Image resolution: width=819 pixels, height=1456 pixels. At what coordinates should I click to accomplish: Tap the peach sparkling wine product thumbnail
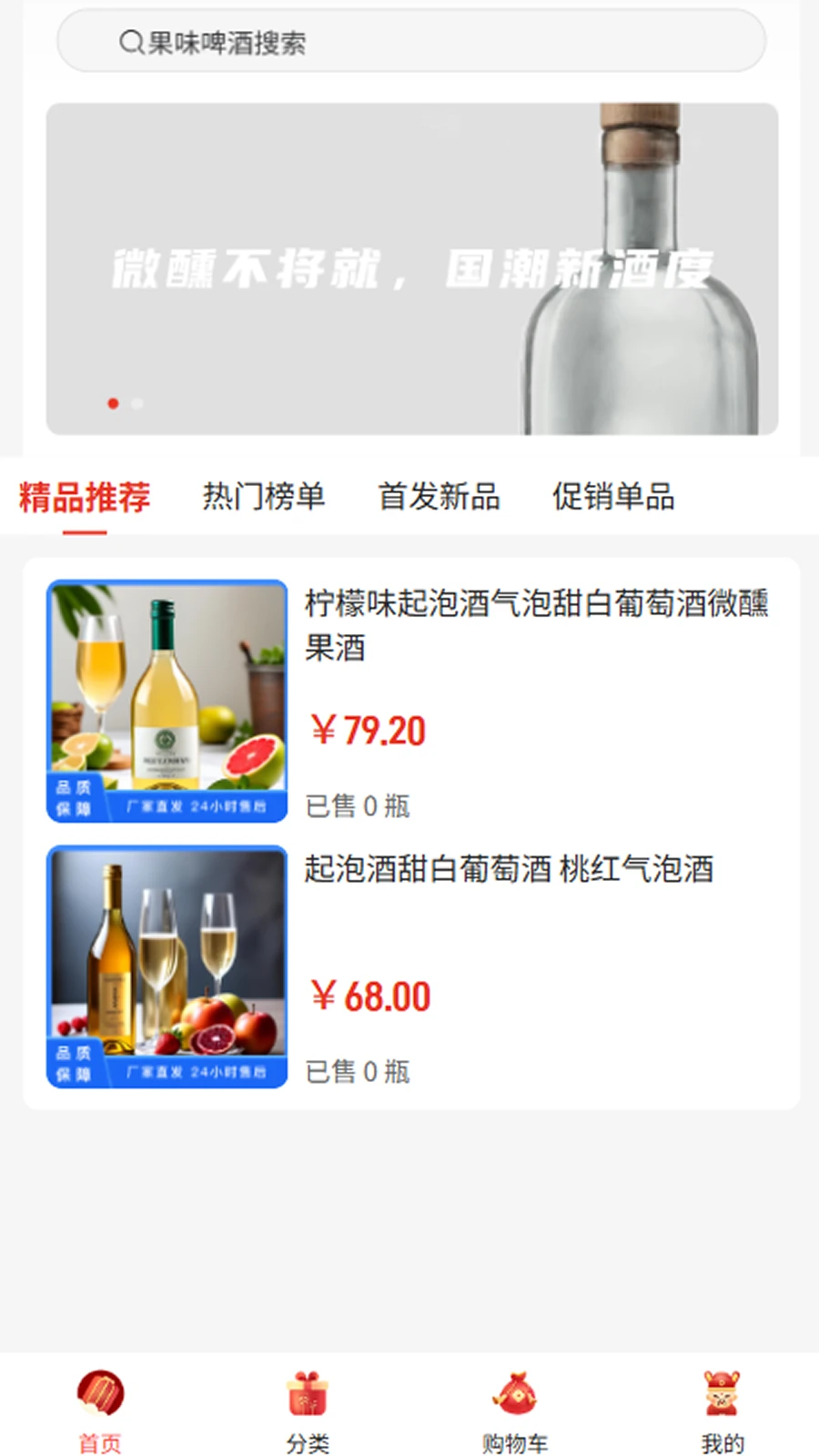[x=167, y=965]
